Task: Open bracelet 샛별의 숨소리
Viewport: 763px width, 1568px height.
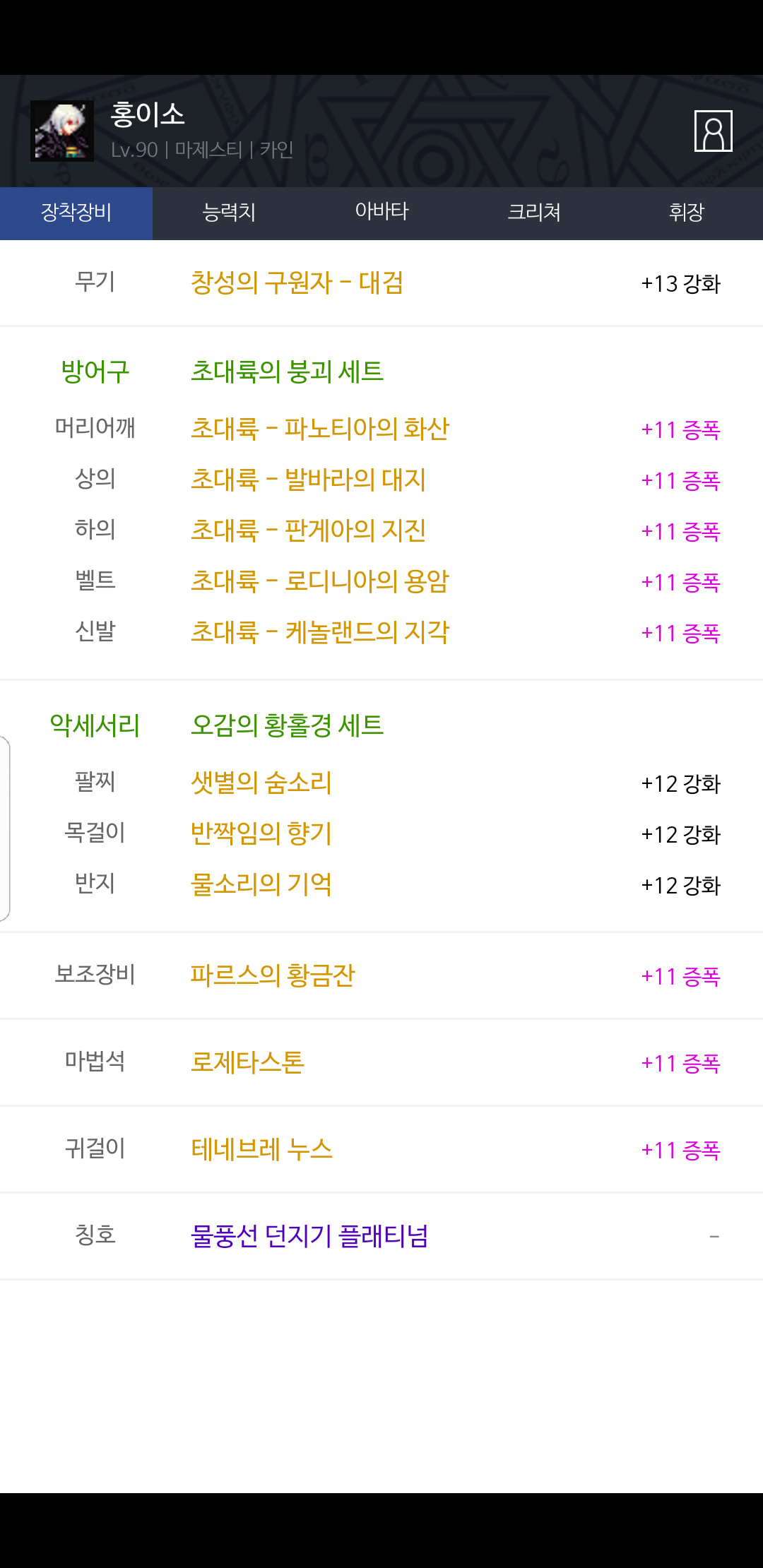Action: (x=261, y=783)
